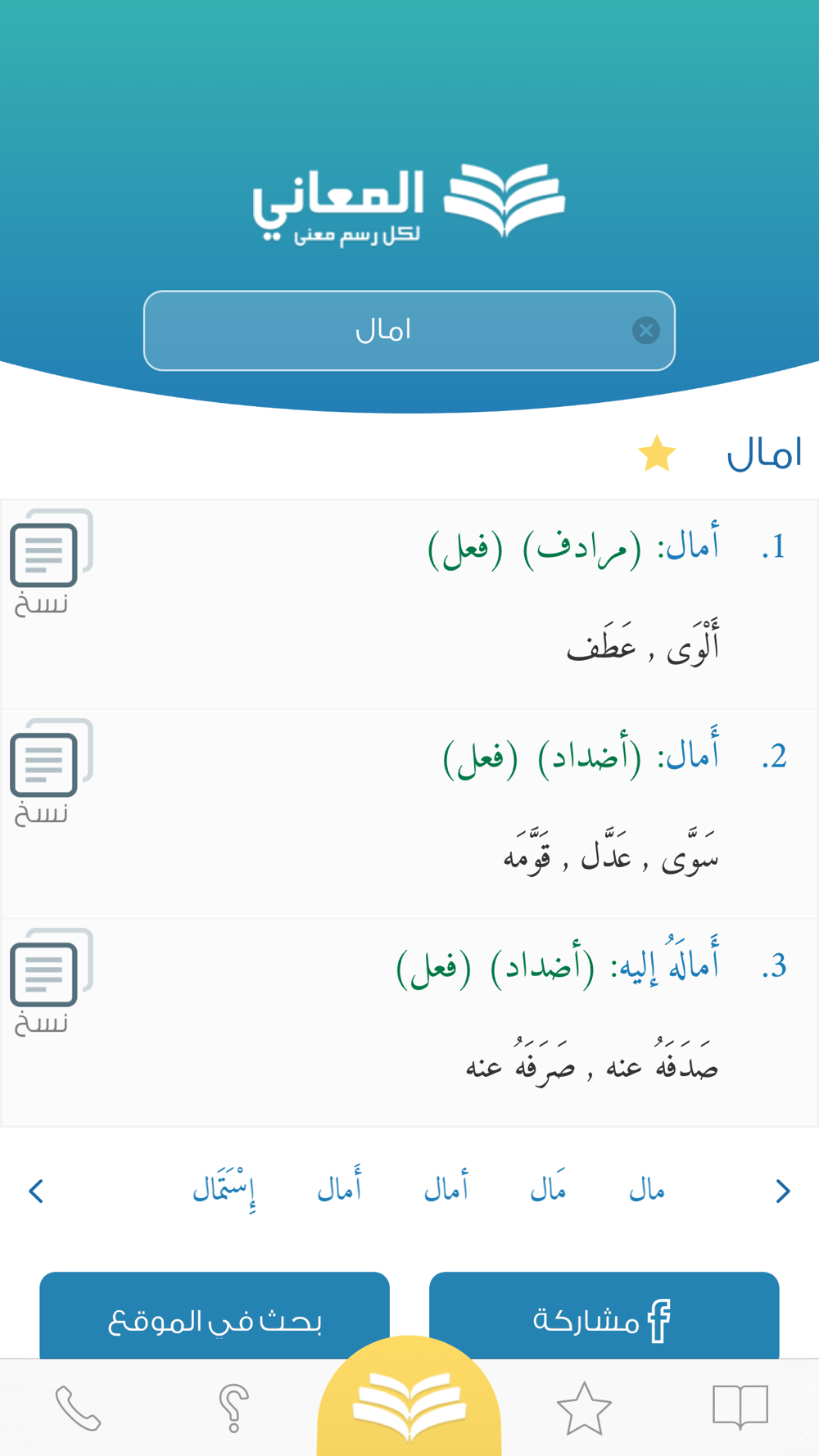The height and width of the screenshot is (1456, 819).
Task: Open related word مال
Action: 646,1190
